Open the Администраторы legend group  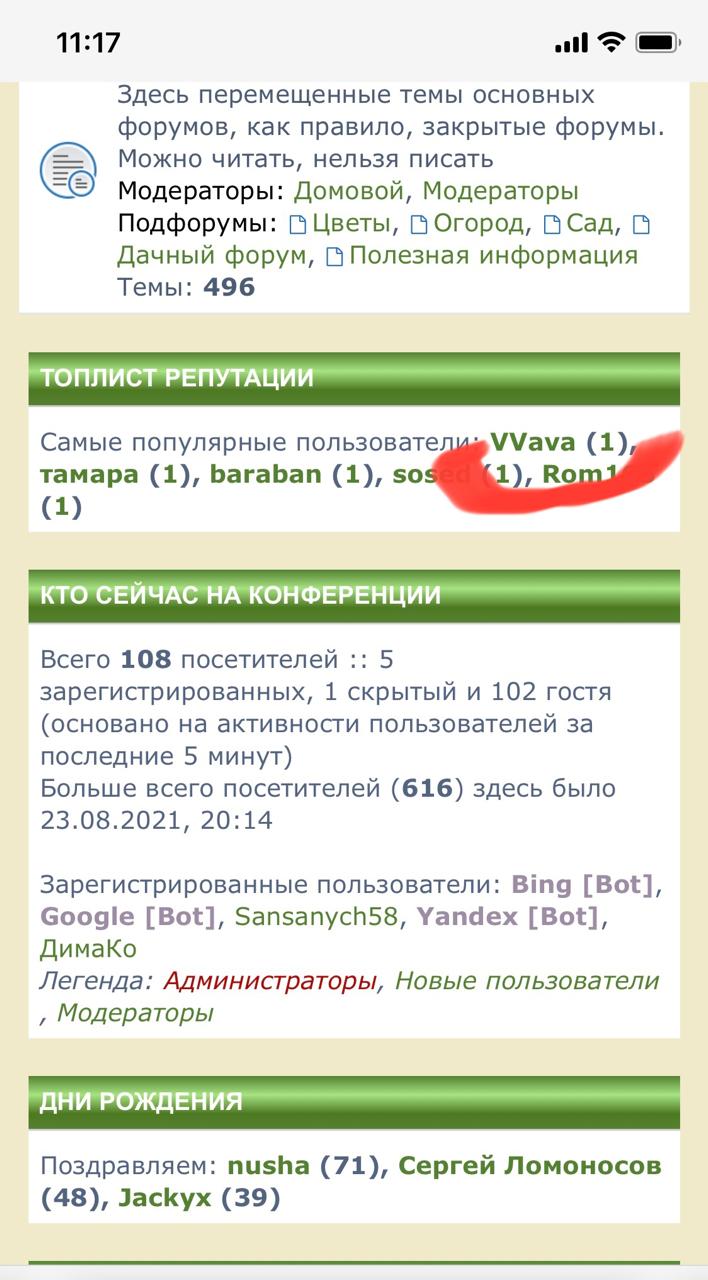[270, 981]
